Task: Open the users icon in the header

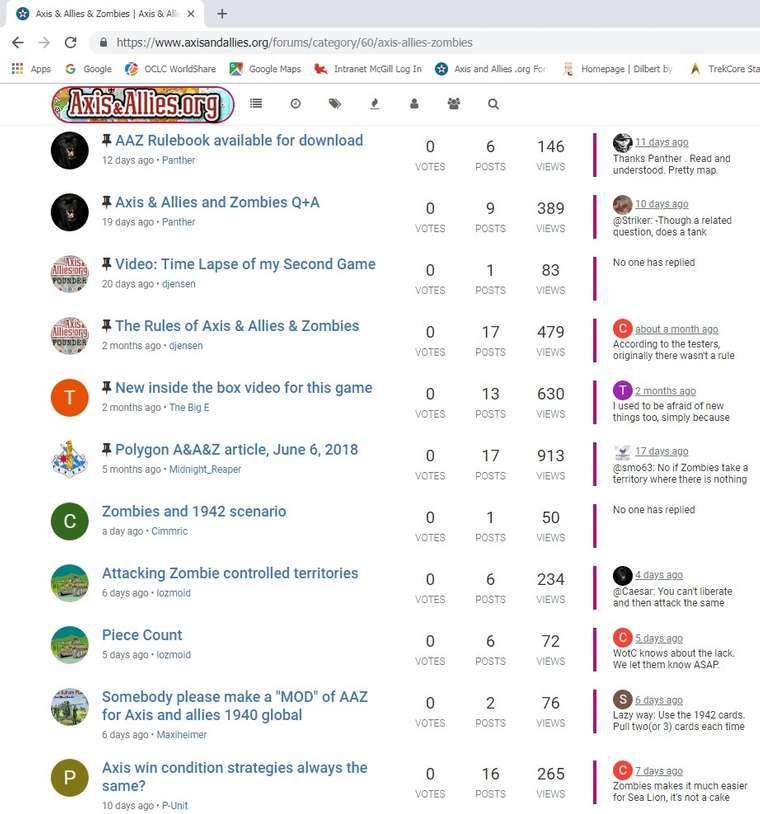Action: 414,104
